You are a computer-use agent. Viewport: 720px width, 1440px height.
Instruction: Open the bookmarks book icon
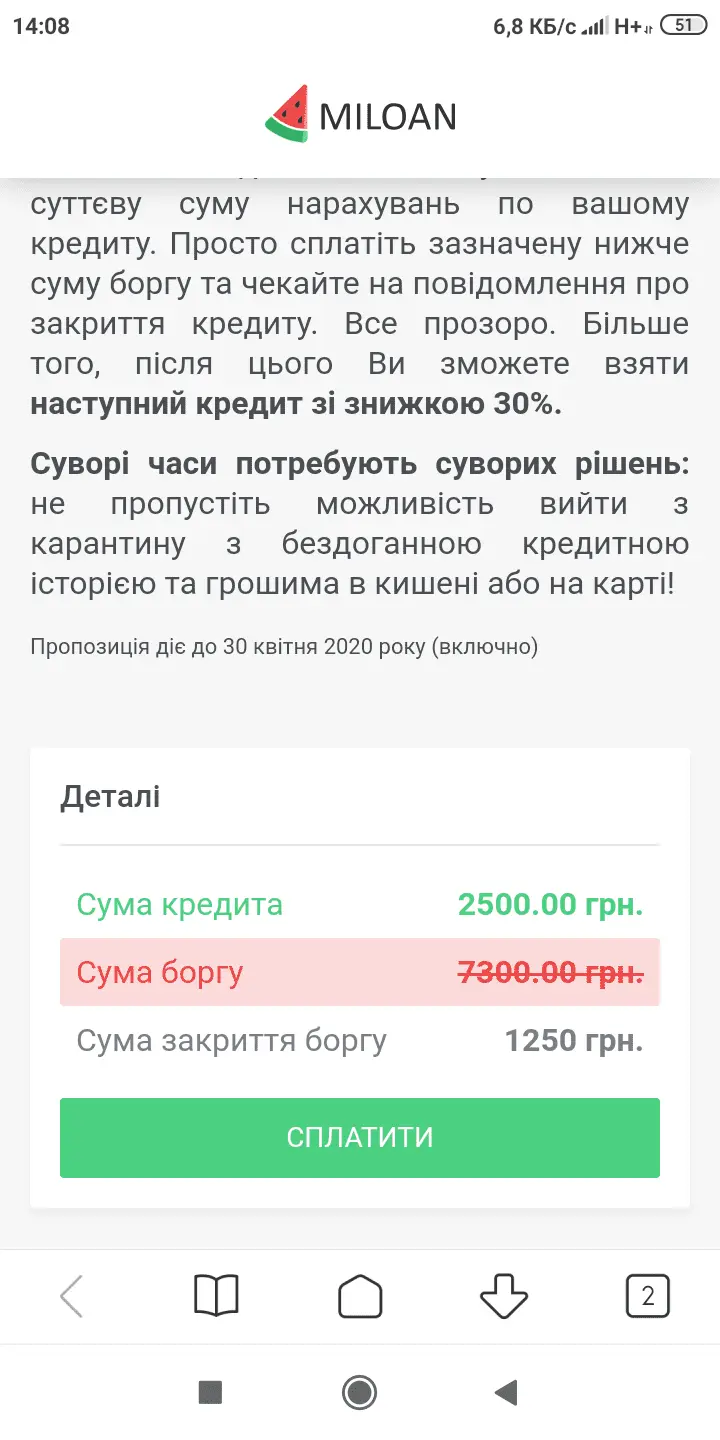coord(216,1297)
